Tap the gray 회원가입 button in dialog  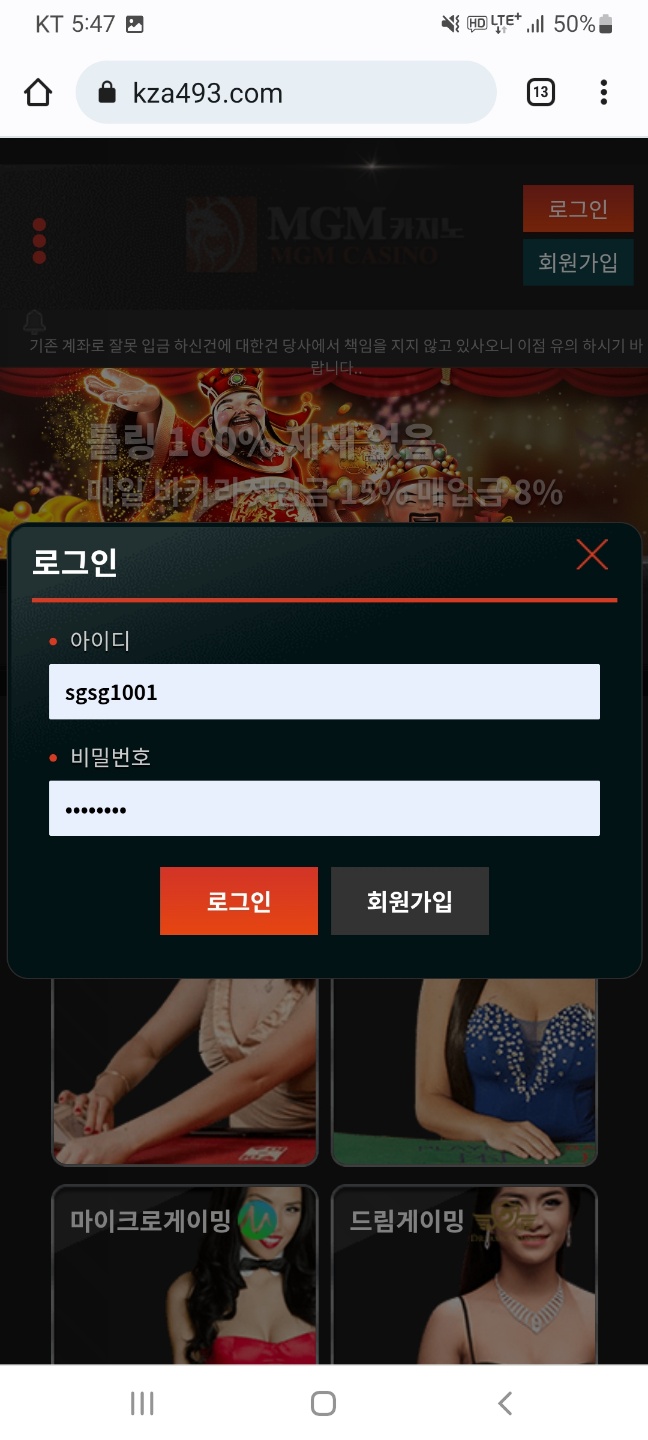[x=410, y=901]
